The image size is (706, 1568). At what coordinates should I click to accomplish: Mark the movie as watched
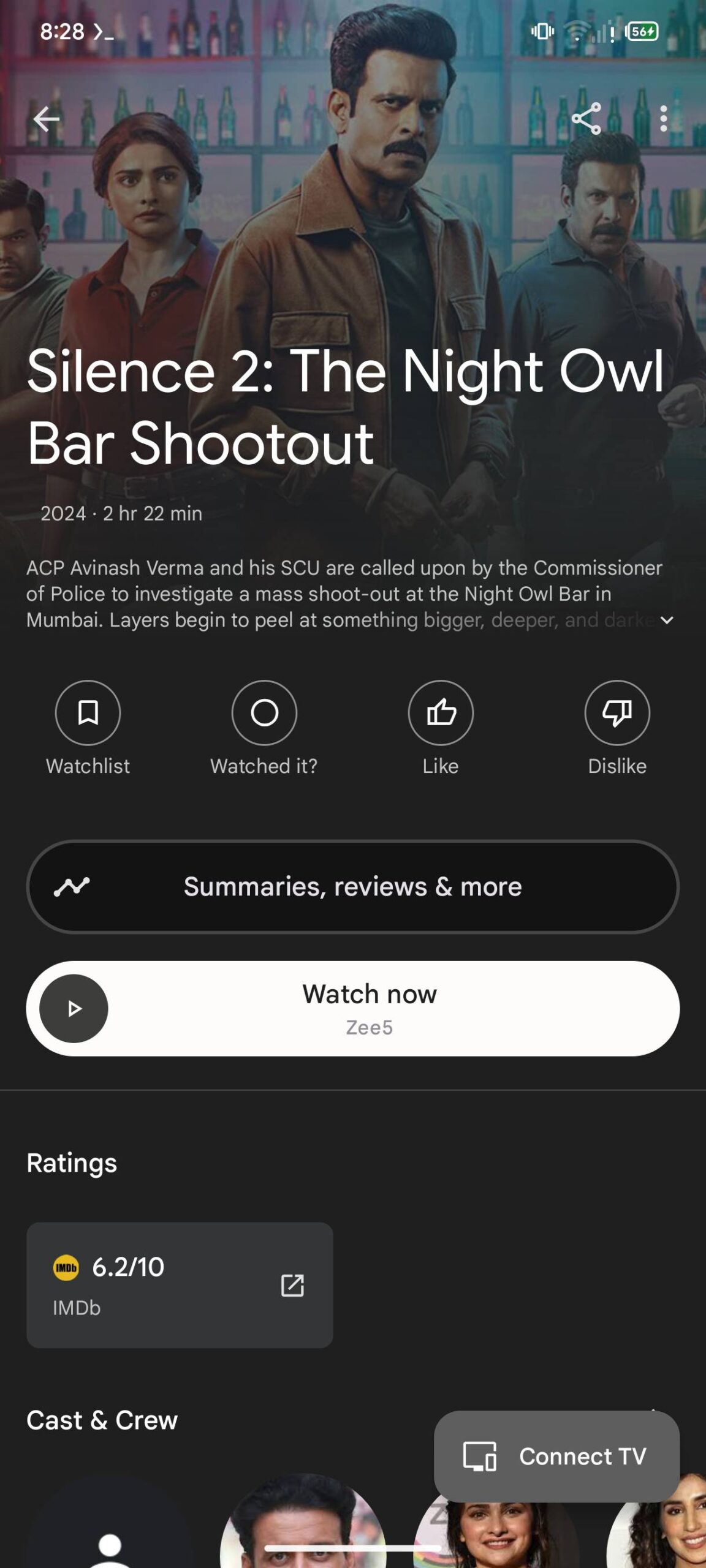264,713
